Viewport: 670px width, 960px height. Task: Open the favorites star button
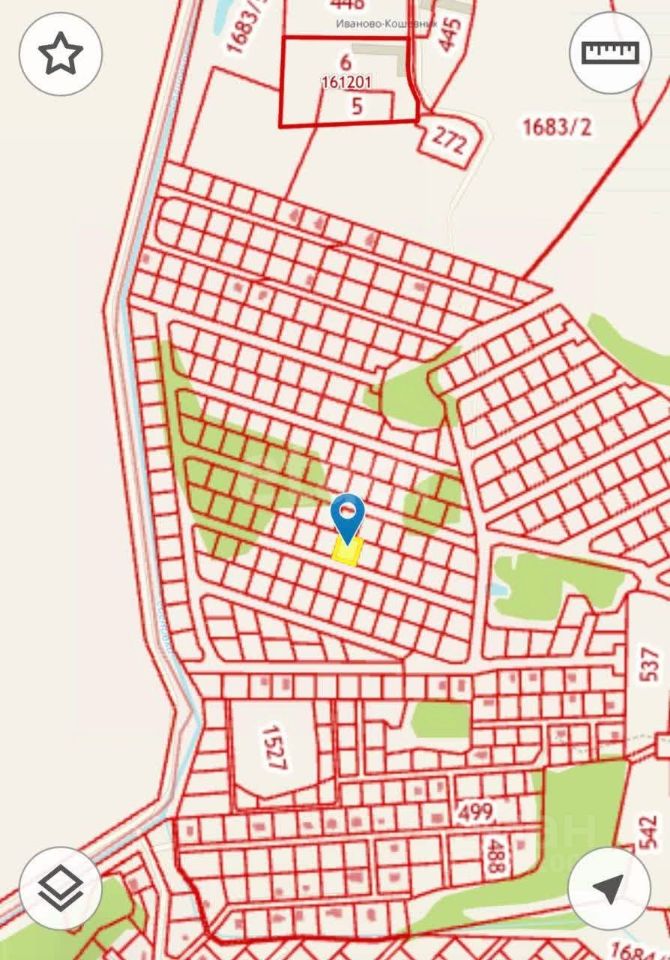pyautogui.click(x=60, y=54)
